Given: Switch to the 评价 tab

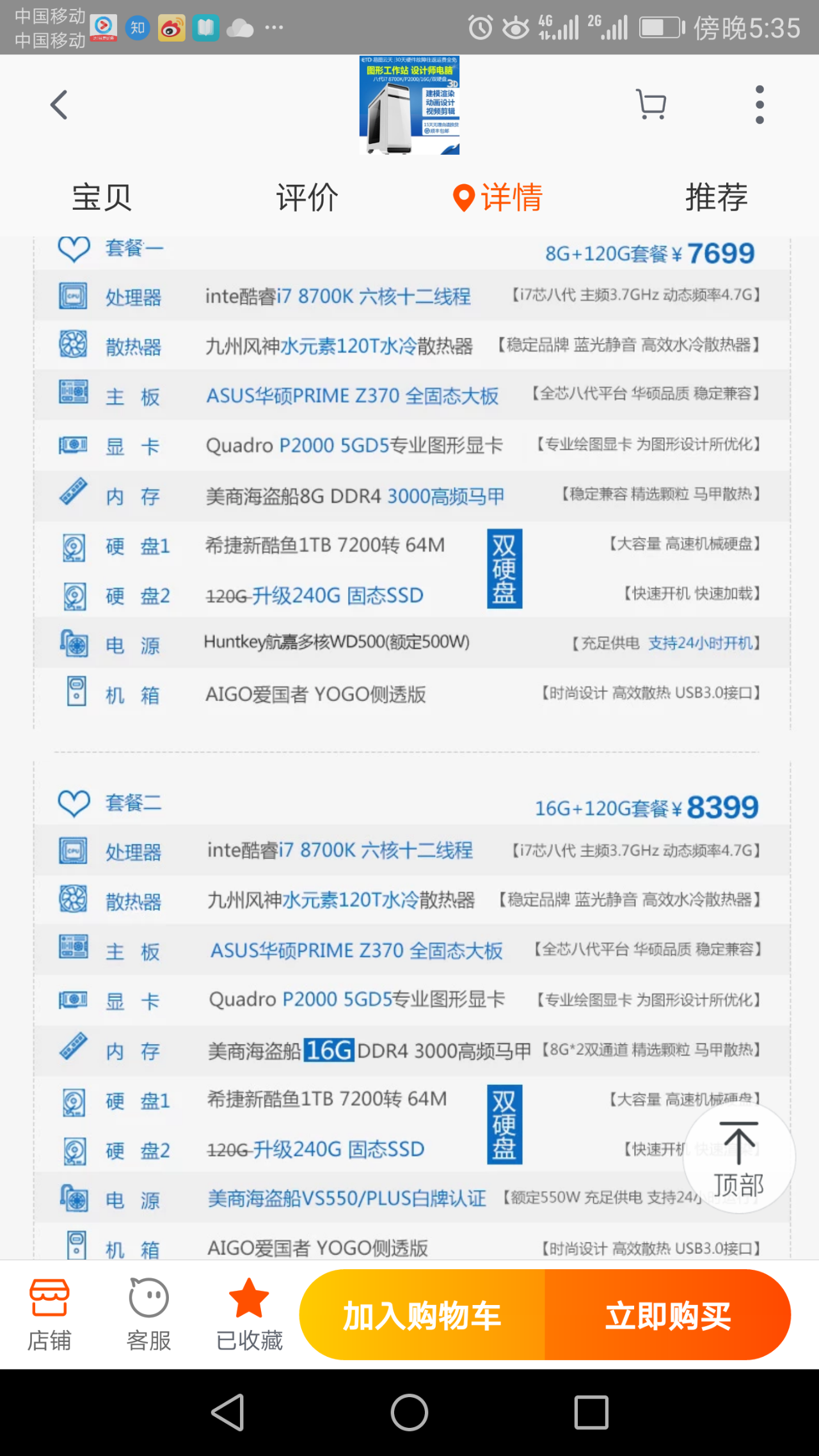Looking at the screenshot, I should (x=307, y=197).
